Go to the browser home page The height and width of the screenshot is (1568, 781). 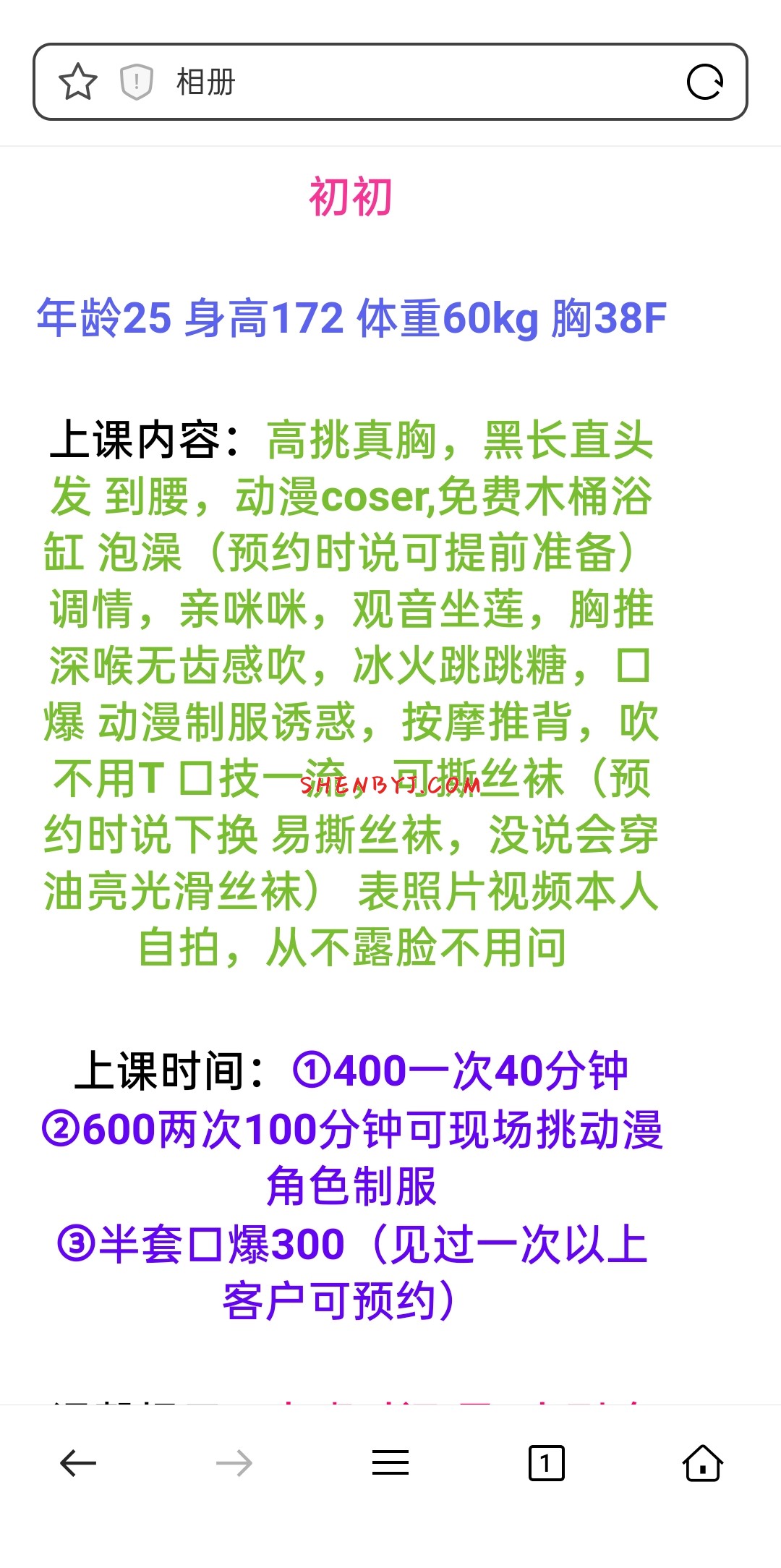pos(702,1463)
